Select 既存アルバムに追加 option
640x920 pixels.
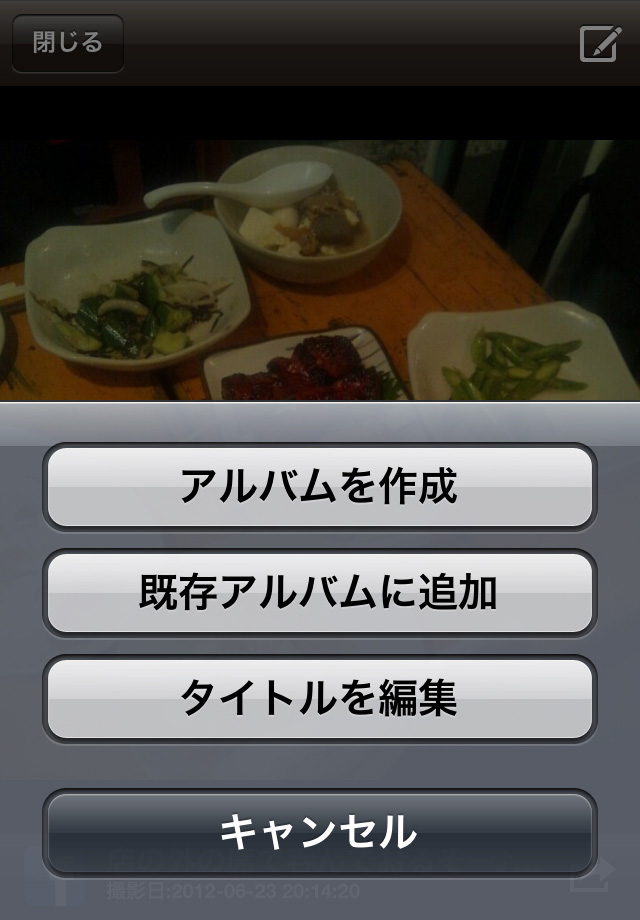[x=319, y=593]
